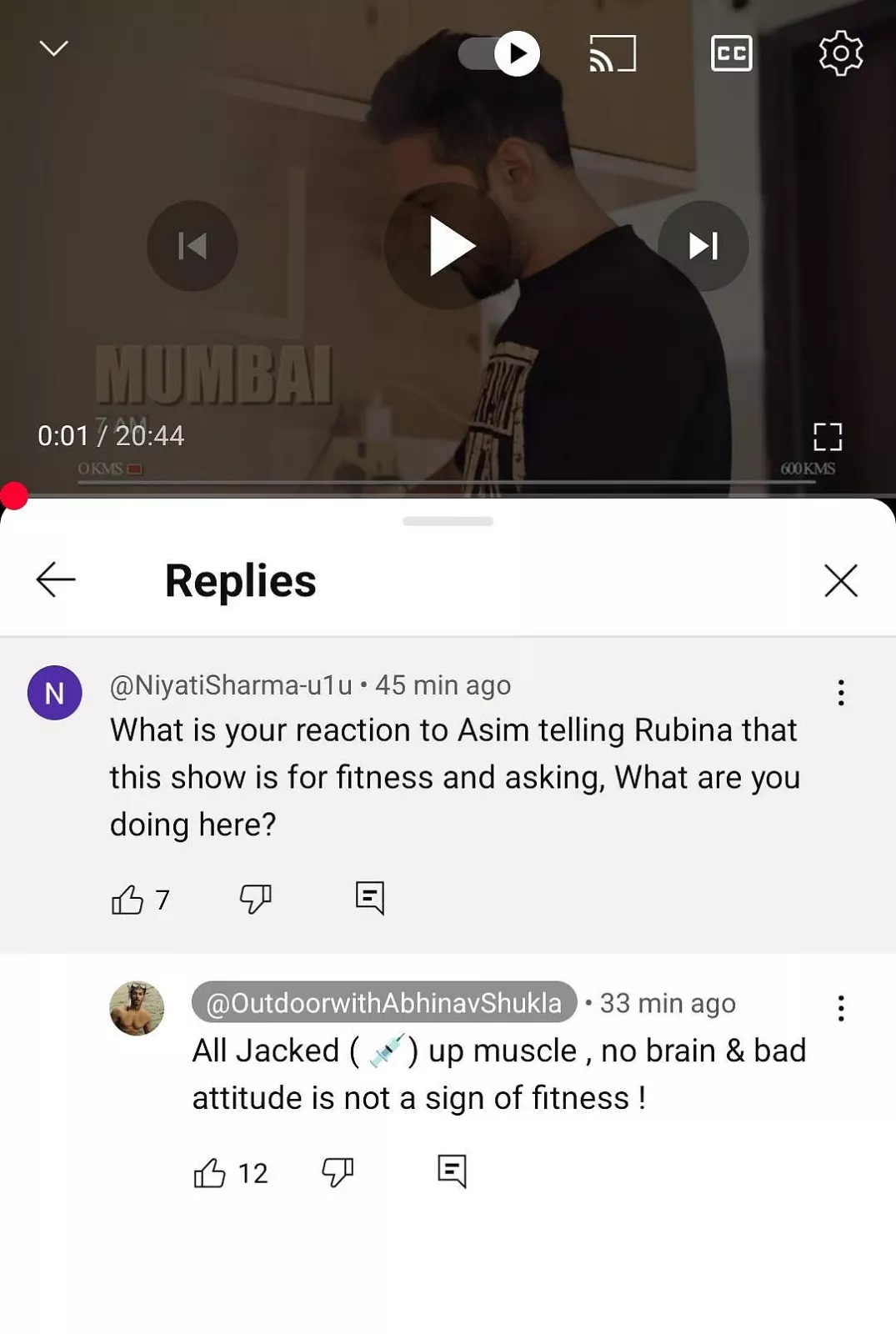896x1334 pixels.
Task: Minimize the video player with down chevron
Action: tap(54, 49)
